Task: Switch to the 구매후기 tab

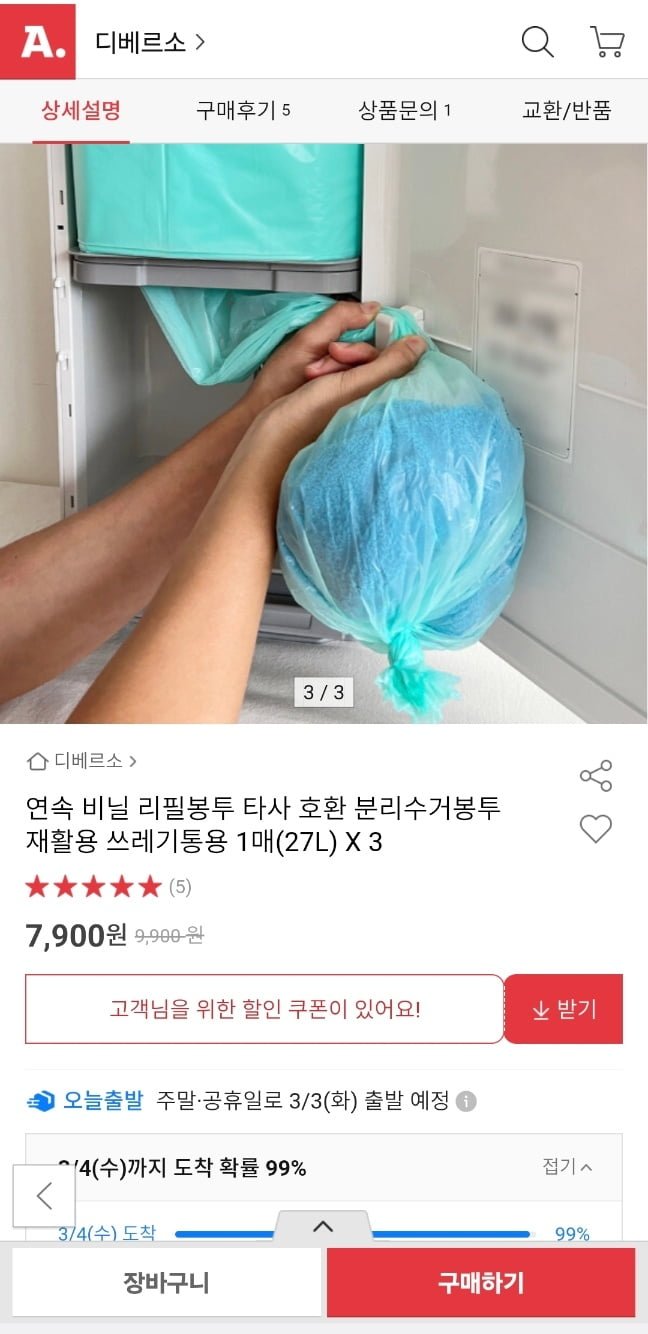Action: [242, 110]
